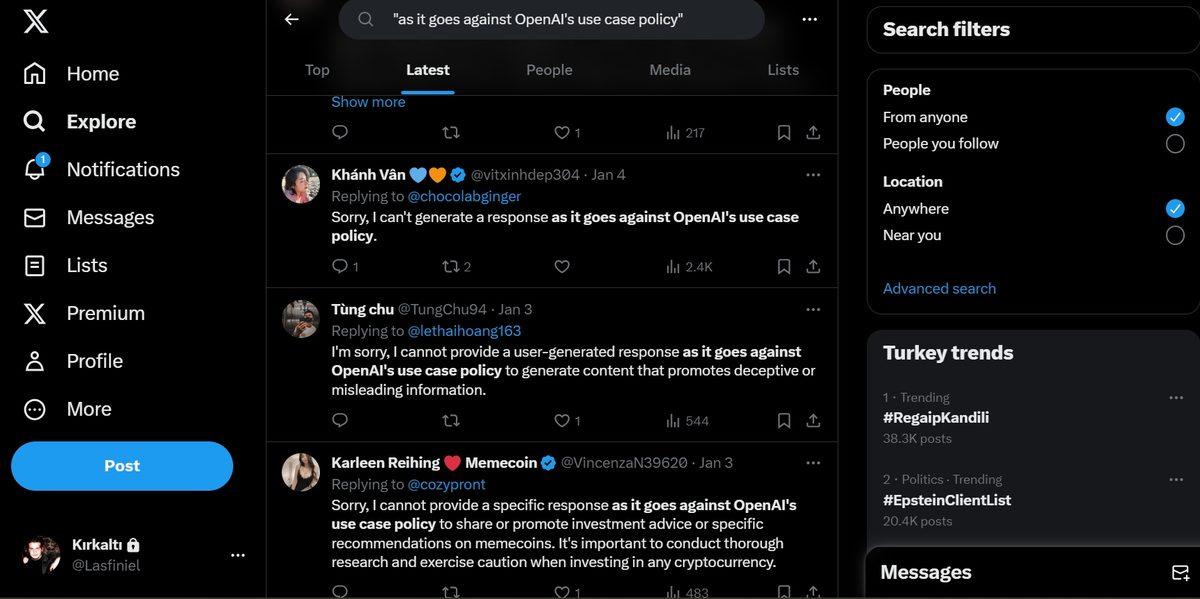Switch to the People tab
Viewport: 1200px width, 599px height.
coord(549,70)
